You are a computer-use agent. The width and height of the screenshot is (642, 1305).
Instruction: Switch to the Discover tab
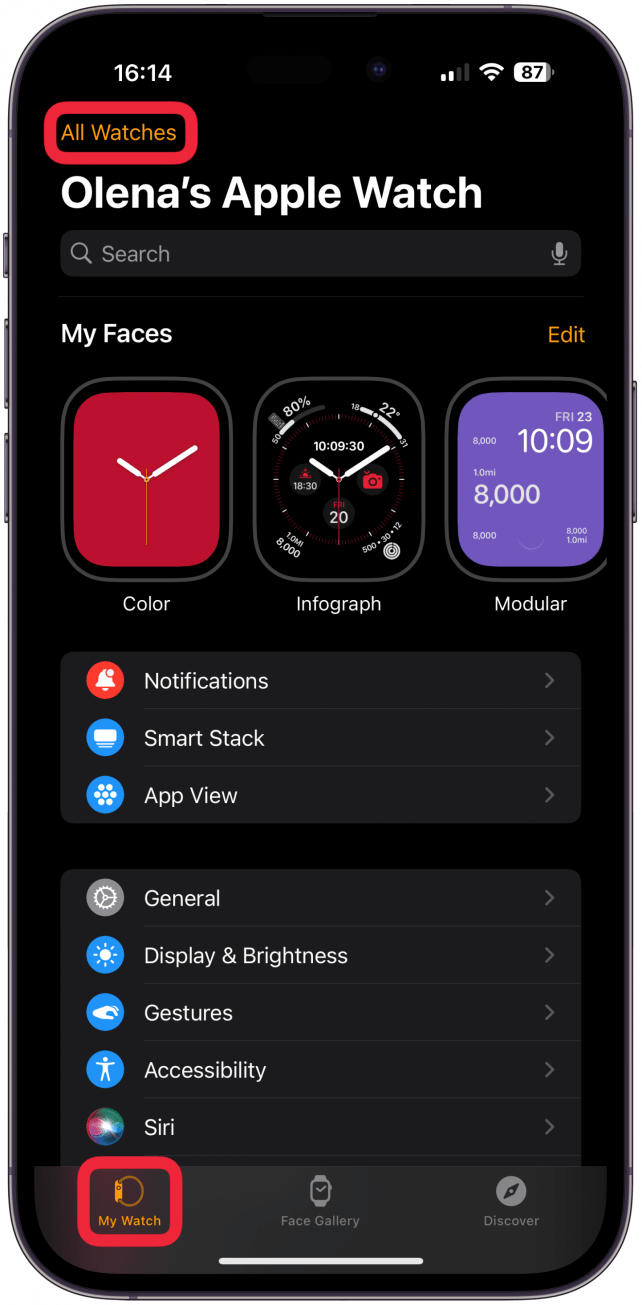pos(511,1201)
